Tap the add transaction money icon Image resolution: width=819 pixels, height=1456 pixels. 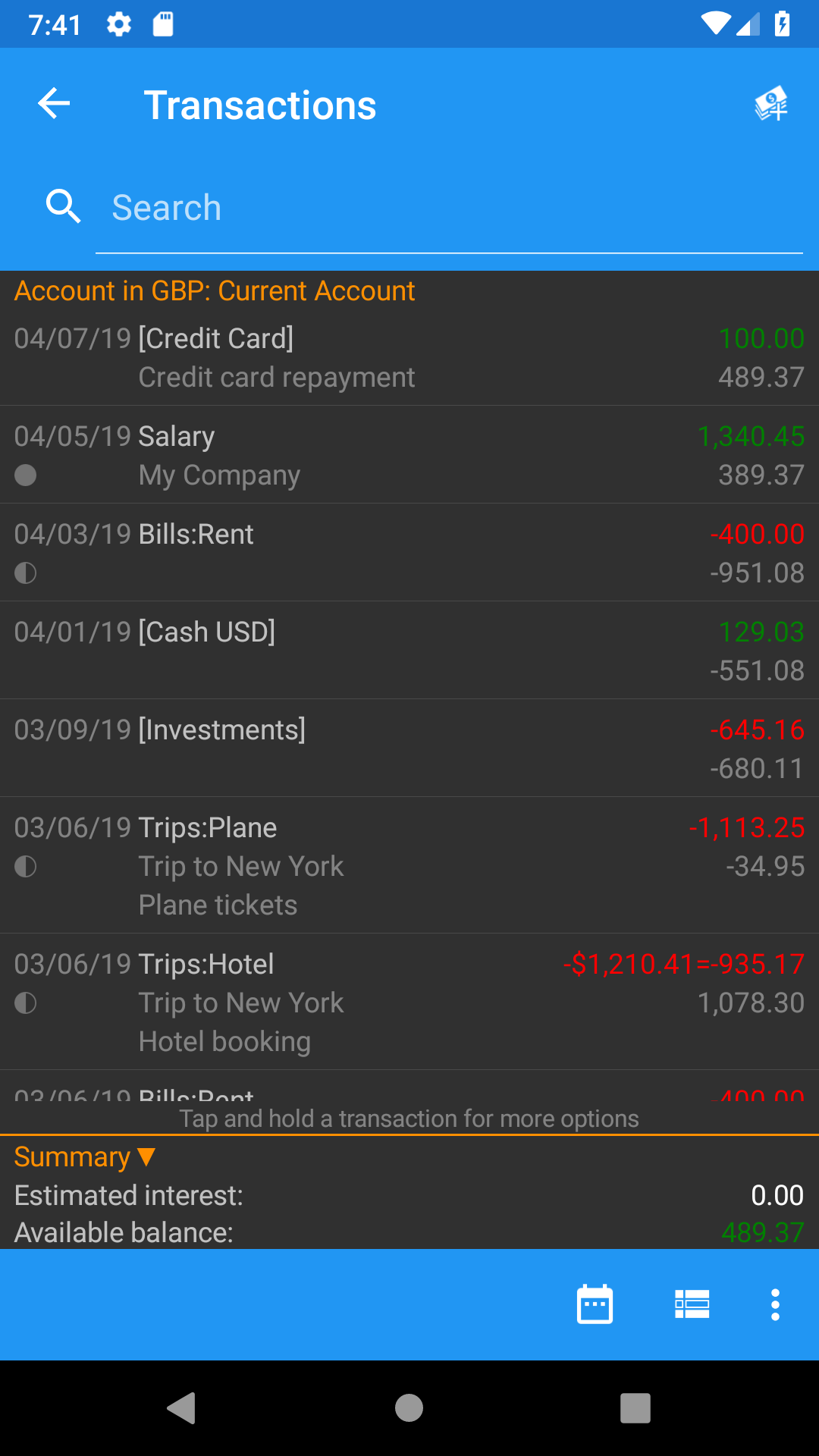click(x=771, y=104)
